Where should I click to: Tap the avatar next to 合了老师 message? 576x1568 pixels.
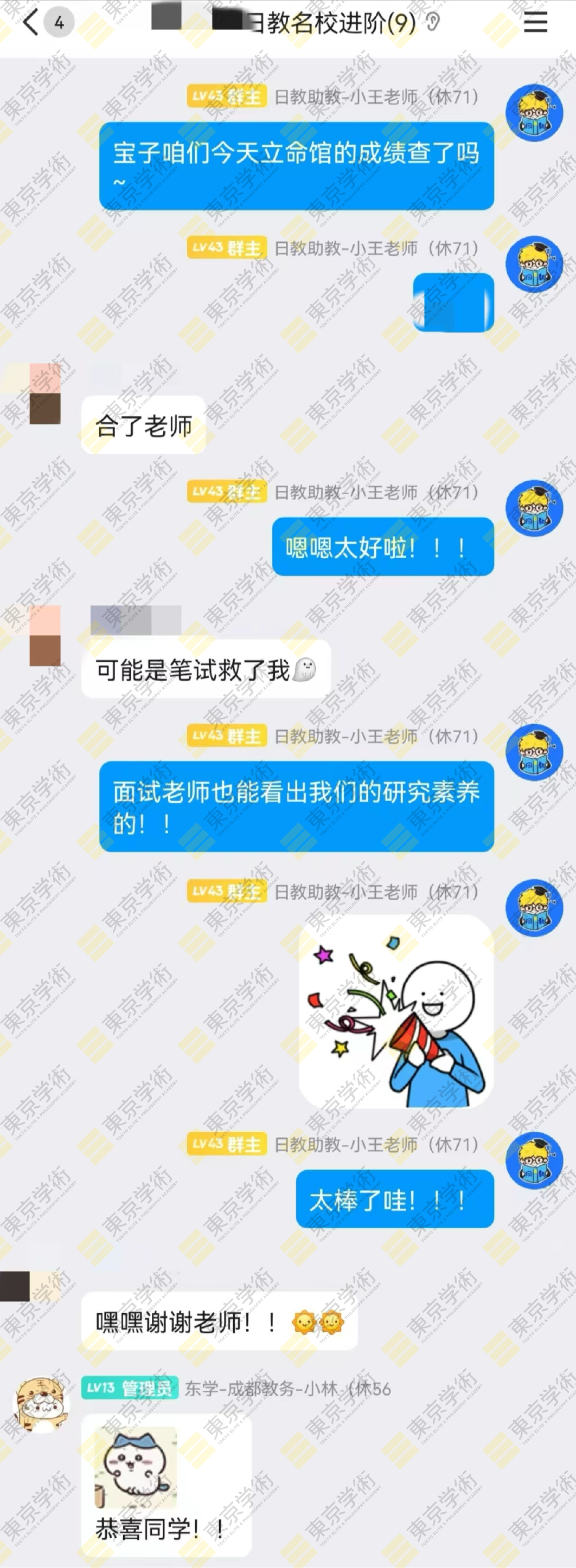click(x=45, y=394)
